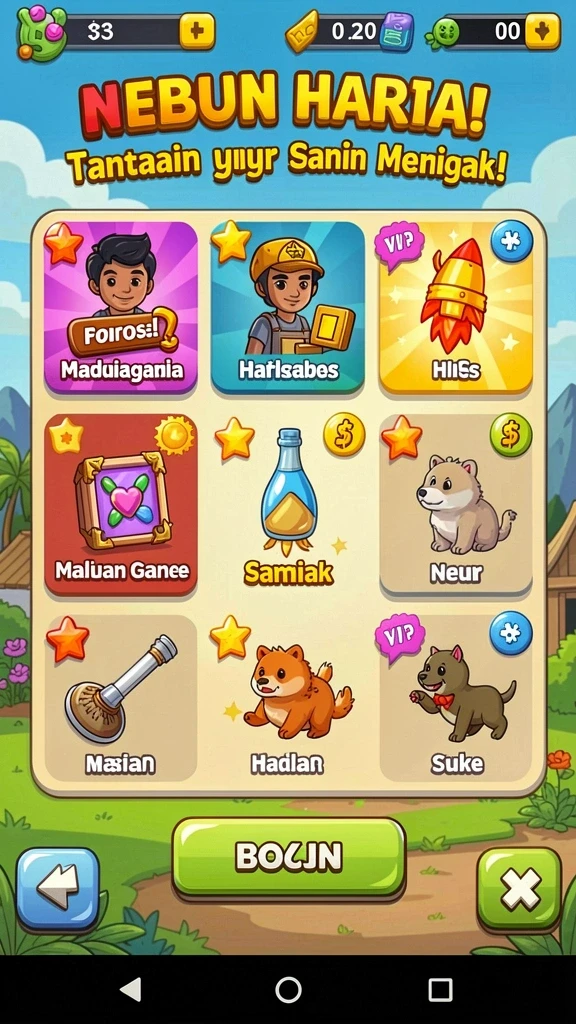Tap the plus button beside the 00 counter
Viewport: 576px width, 1024px height.
(543, 31)
